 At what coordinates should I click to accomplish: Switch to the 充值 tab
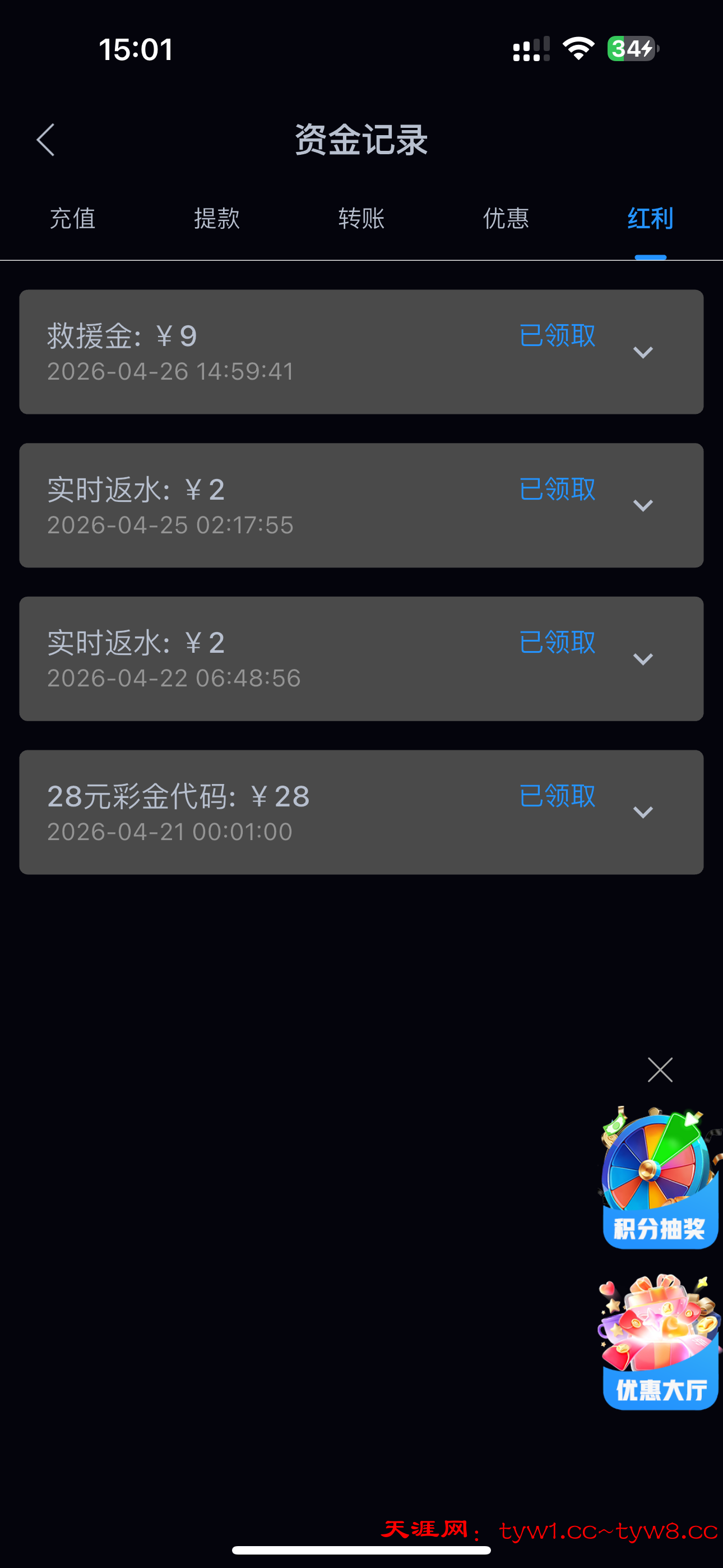point(72,219)
